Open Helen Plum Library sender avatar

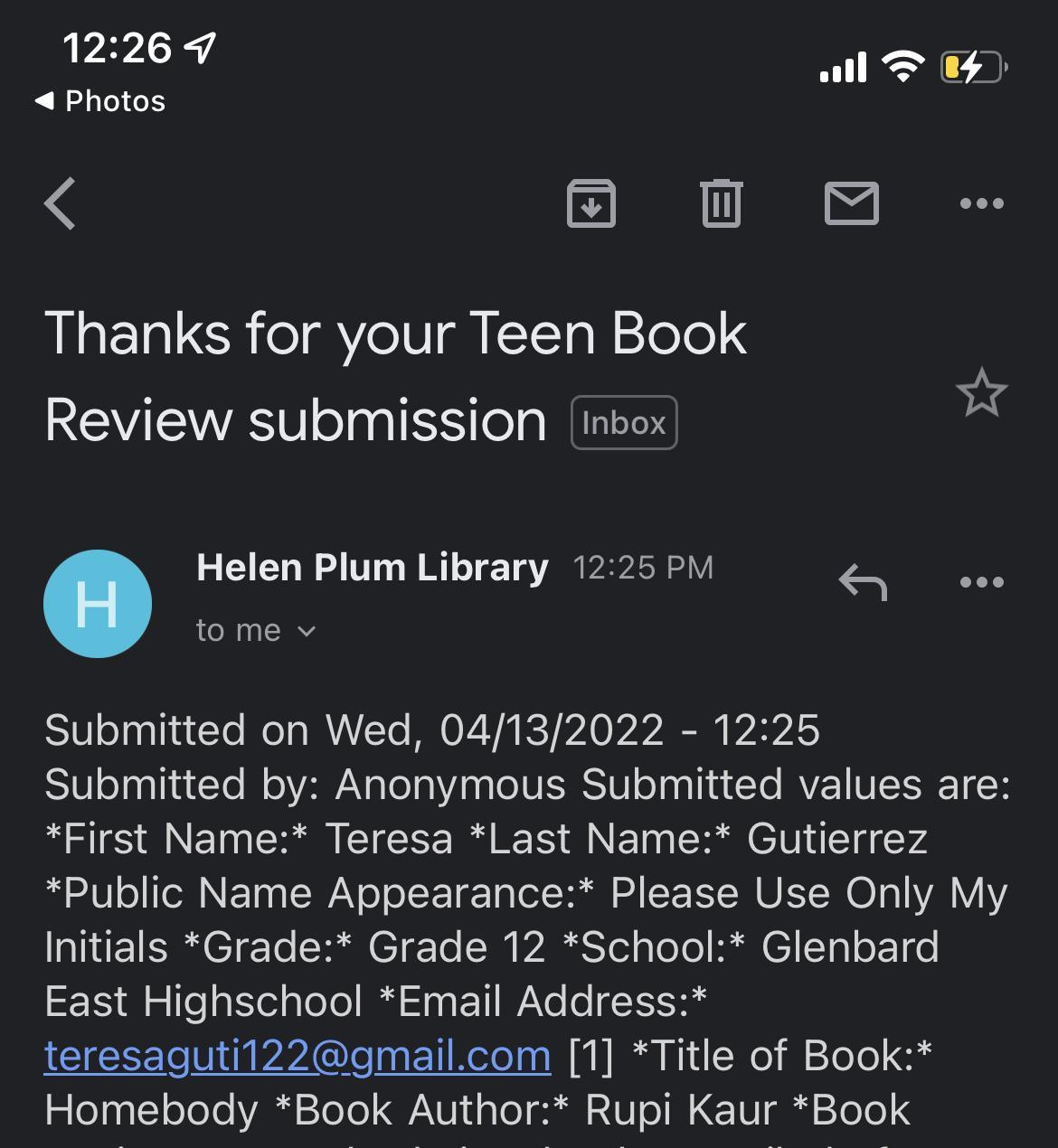coord(97,603)
